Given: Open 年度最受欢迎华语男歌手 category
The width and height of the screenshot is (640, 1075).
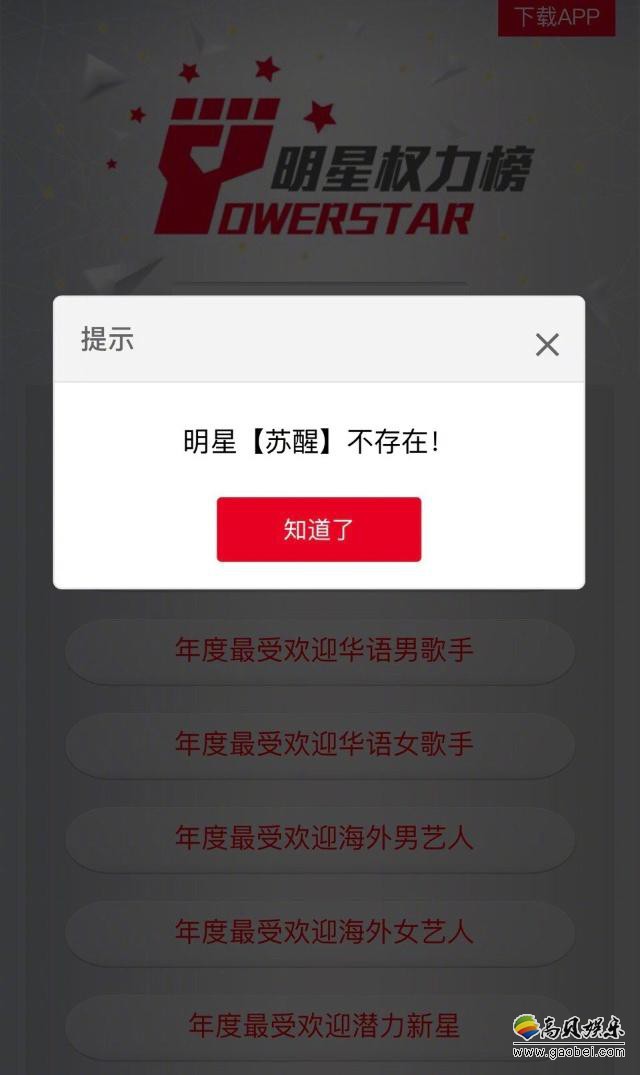Looking at the screenshot, I should pos(320,651).
